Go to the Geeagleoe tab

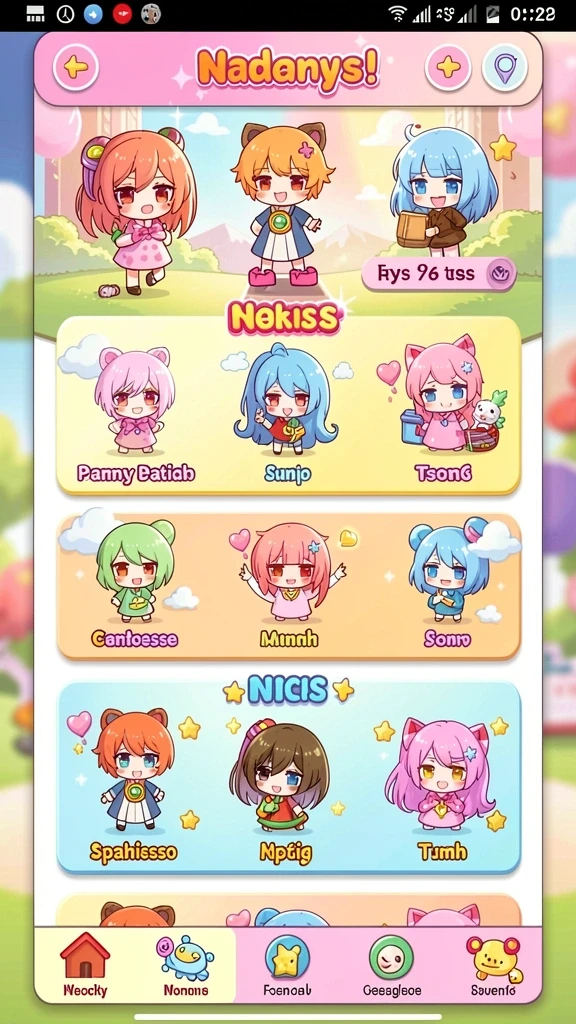point(392,965)
